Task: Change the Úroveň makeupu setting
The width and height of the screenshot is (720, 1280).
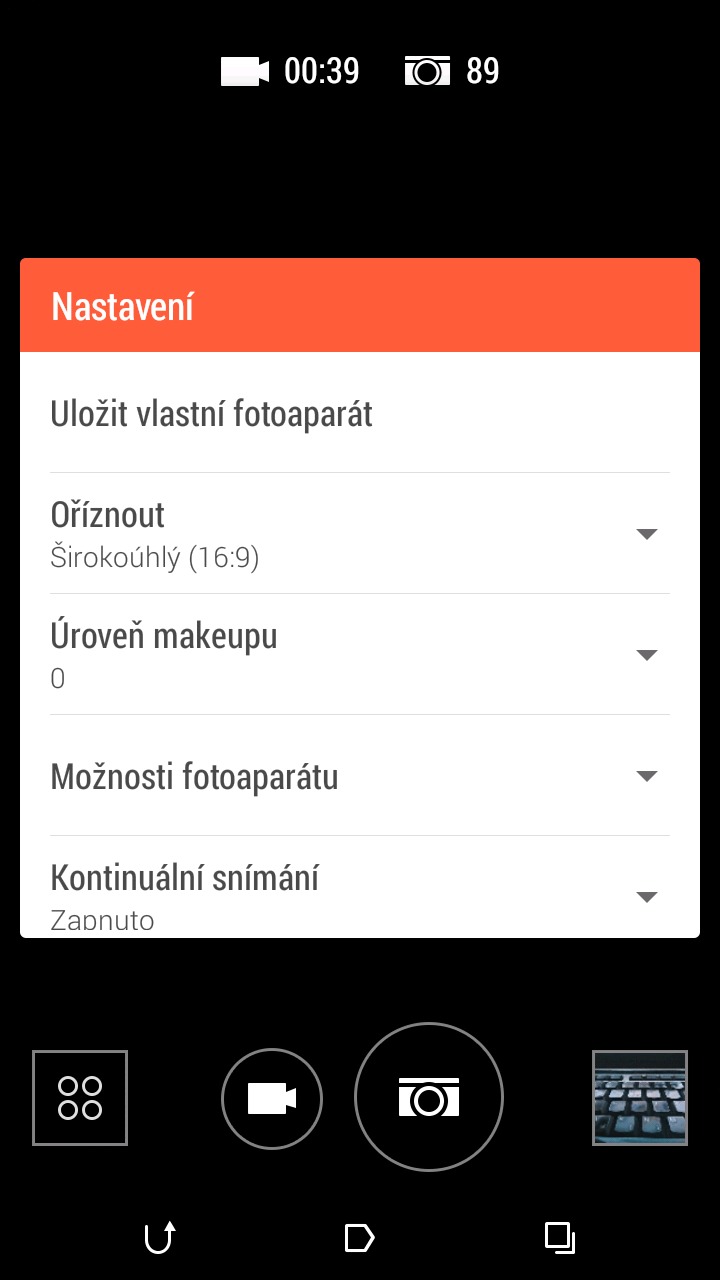Action: (360, 655)
